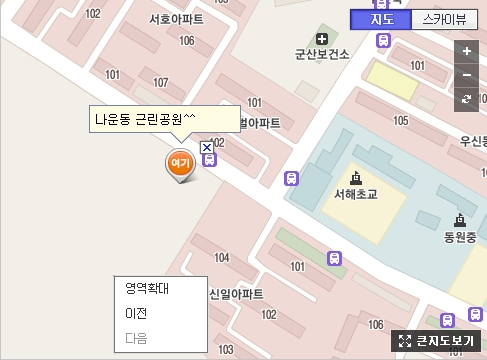Image resolution: width=487 pixels, height=360 pixels.
Task: Zoom in with the plus button
Action: pos(467,51)
